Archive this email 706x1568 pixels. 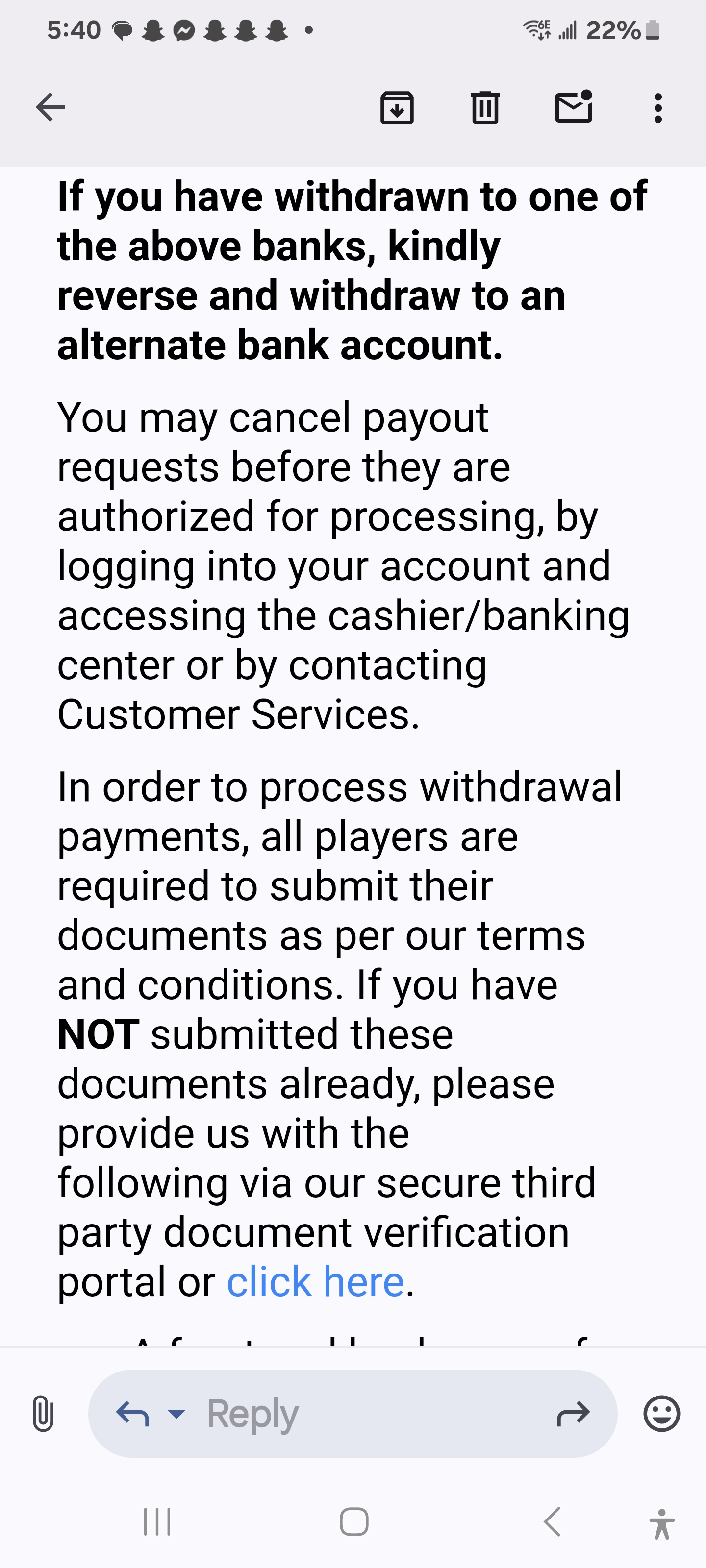[x=397, y=108]
